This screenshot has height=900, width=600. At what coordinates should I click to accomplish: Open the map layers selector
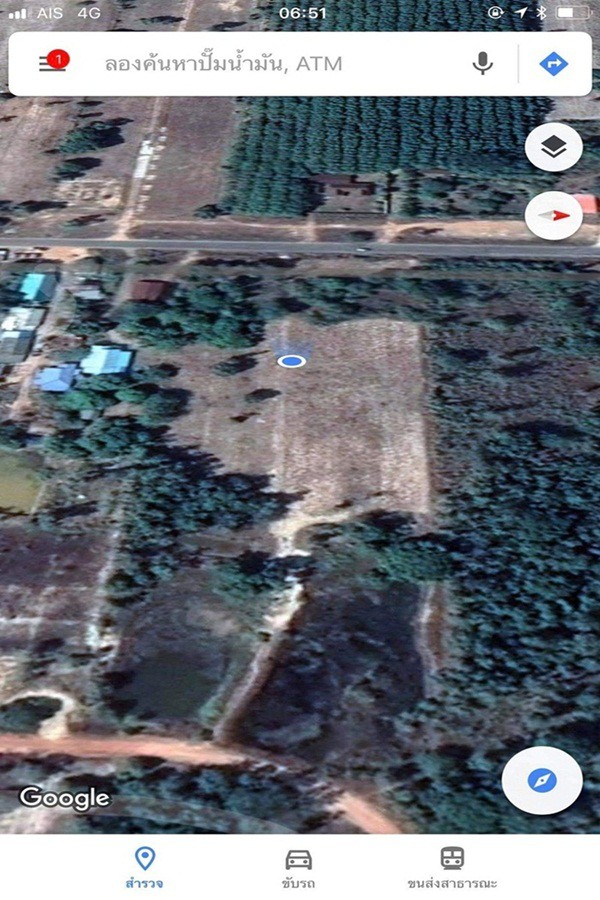pyautogui.click(x=554, y=149)
